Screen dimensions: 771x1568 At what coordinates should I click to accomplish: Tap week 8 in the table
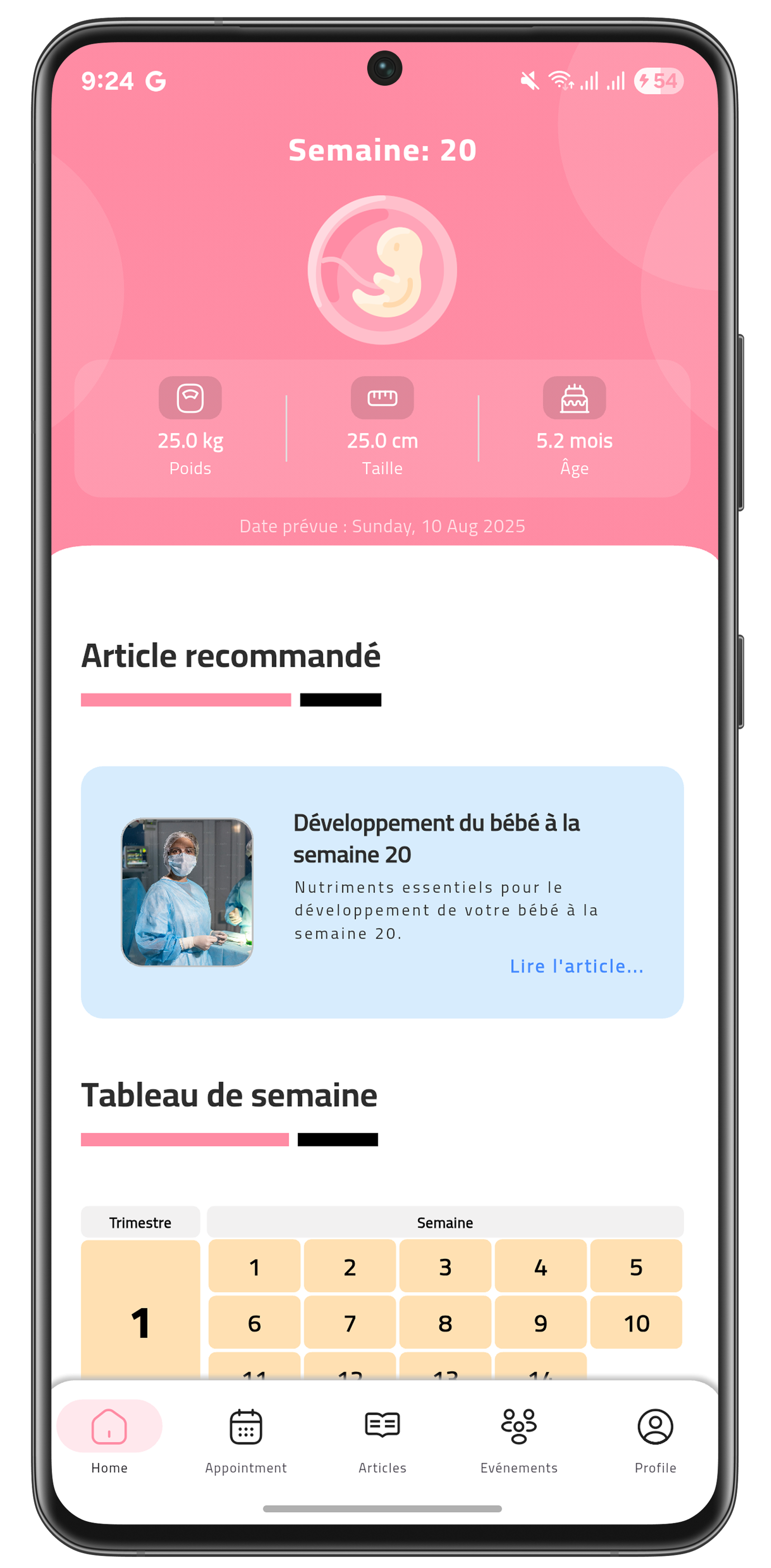click(445, 1323)
